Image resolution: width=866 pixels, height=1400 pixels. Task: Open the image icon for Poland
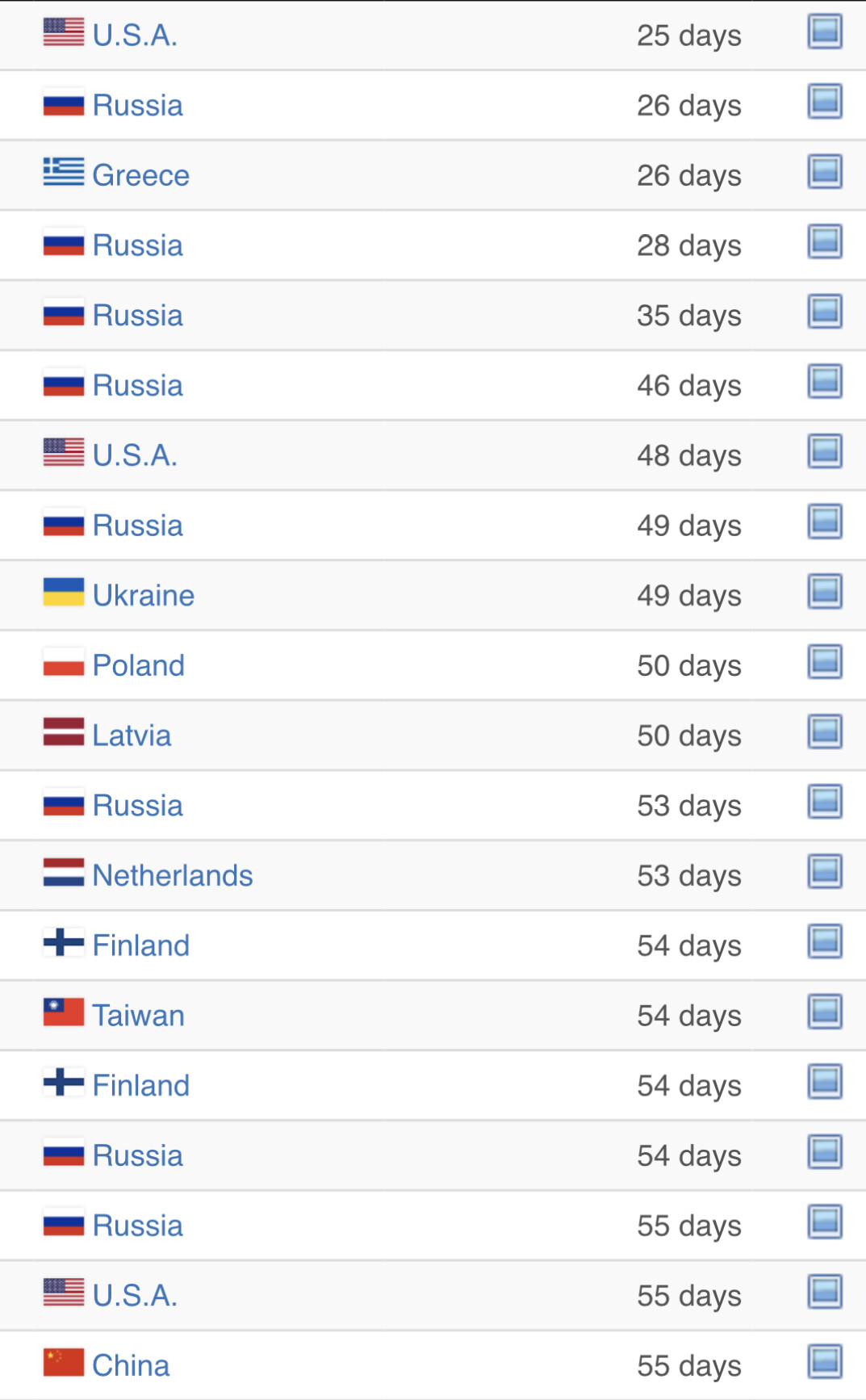tap(825, 662)
